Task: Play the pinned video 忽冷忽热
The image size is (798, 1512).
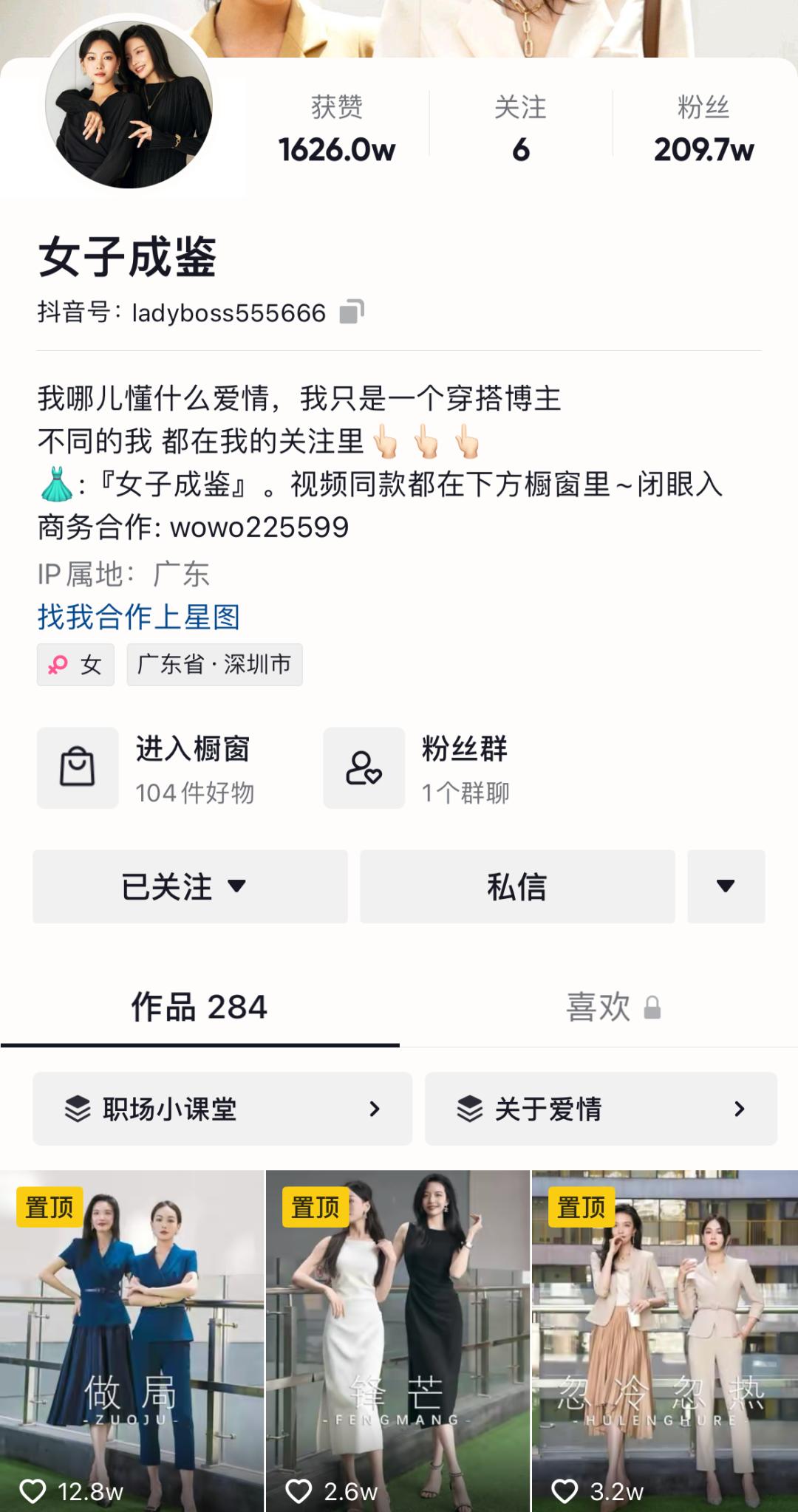Action: pos(665,1341)
